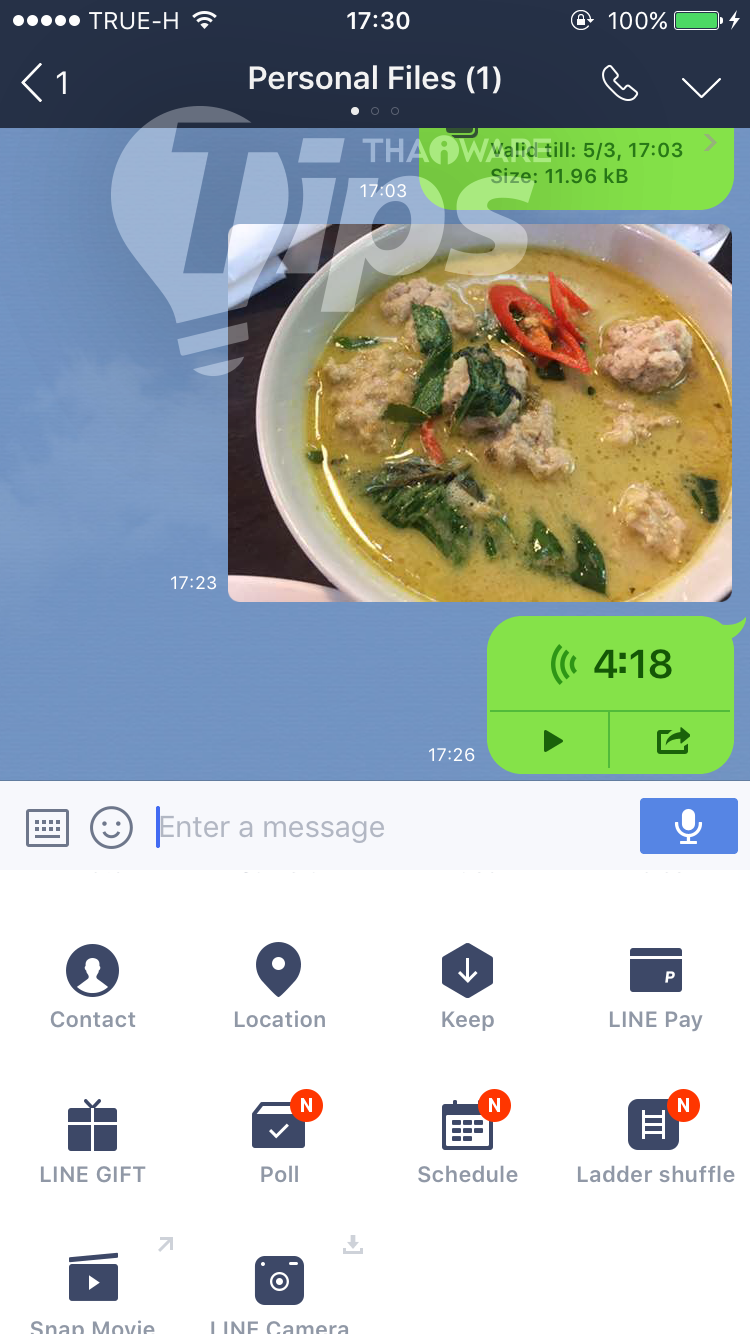The width and height of the screenshot is (750, 1334).
Task: Expand the chat options dropdown arrow
Action: [x=701, y=86]
